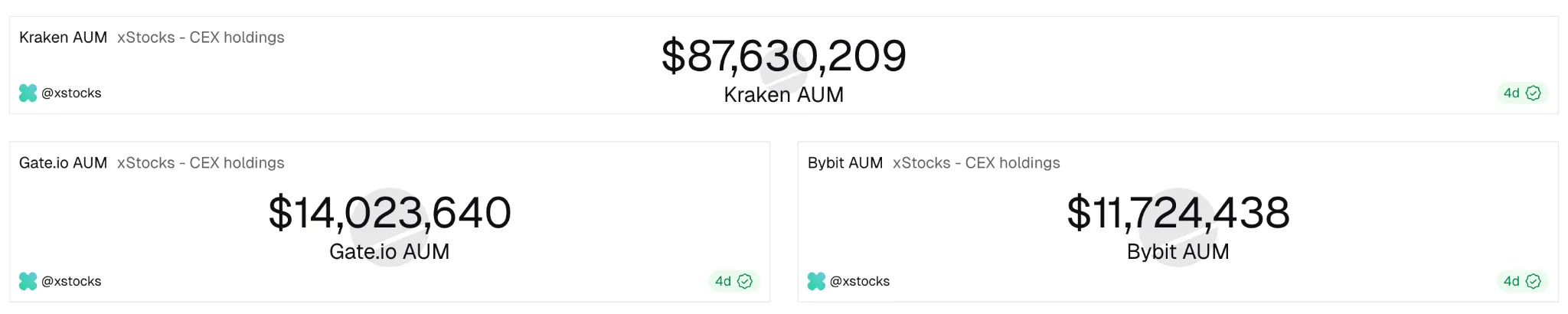Open the Kraken AUM query title
1568x314 pixels.
63,38
